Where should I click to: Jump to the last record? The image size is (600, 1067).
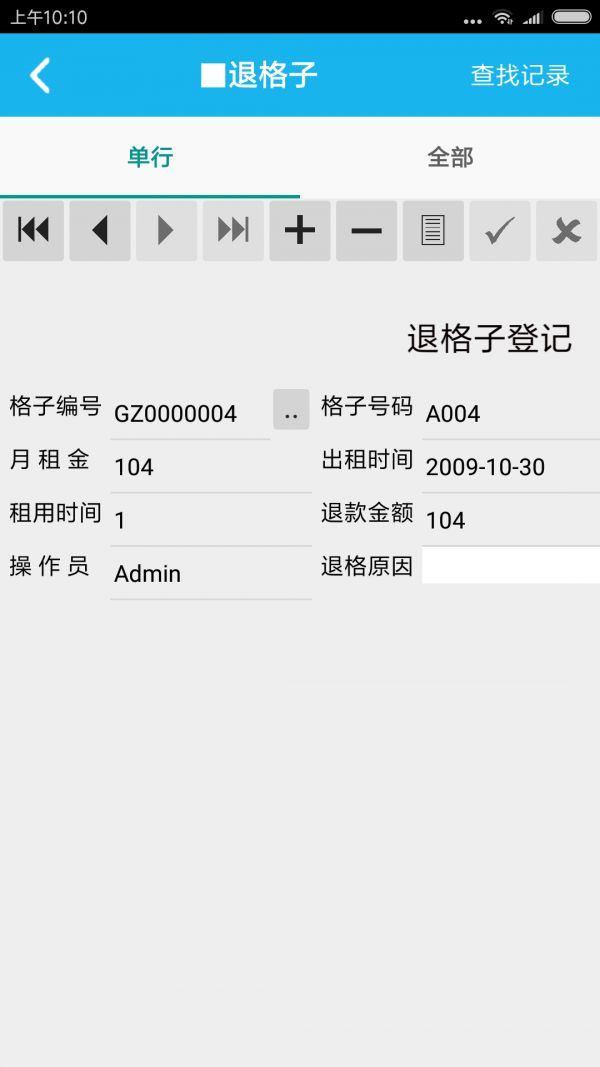tap(233, 231)
